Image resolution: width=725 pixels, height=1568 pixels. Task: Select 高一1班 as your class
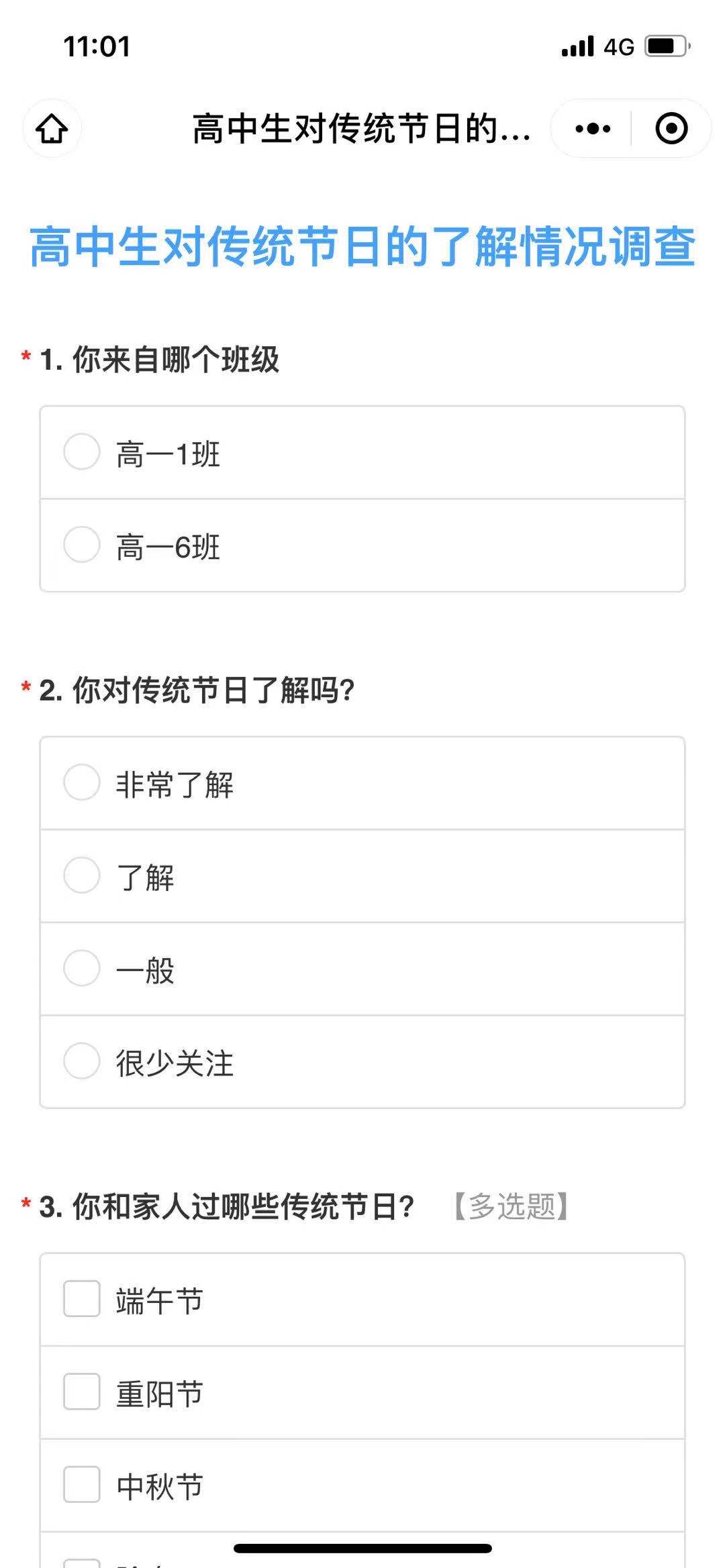tap(362, 453)
